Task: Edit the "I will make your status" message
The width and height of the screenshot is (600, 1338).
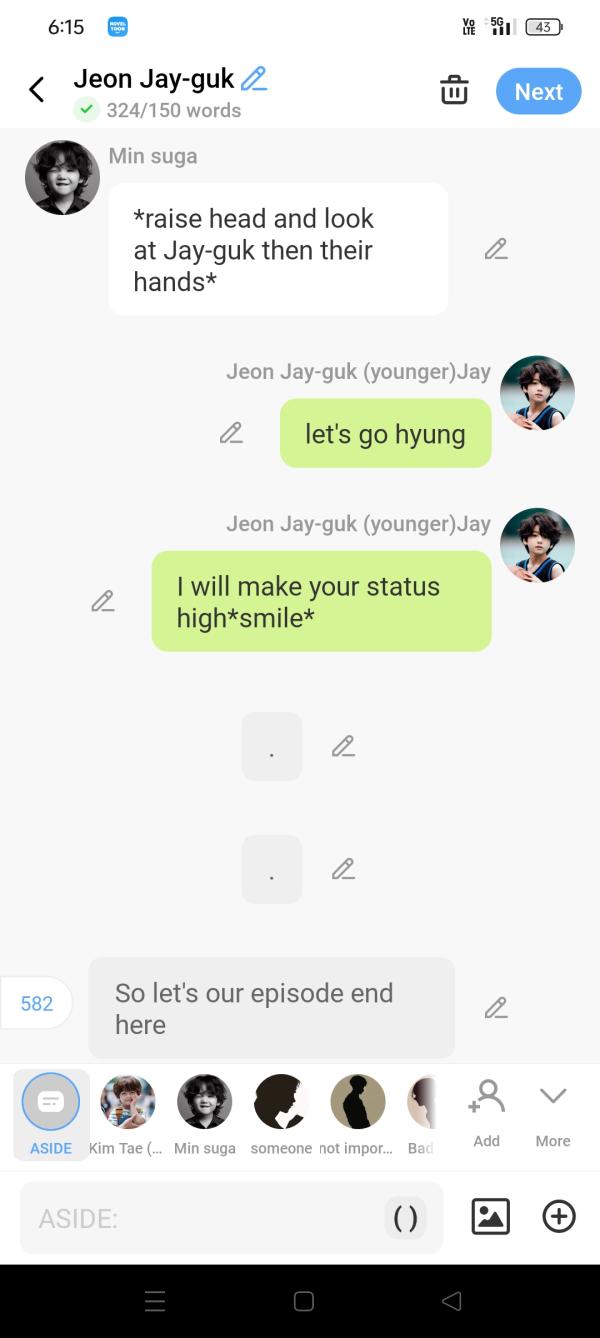Action: pos(103,601)
